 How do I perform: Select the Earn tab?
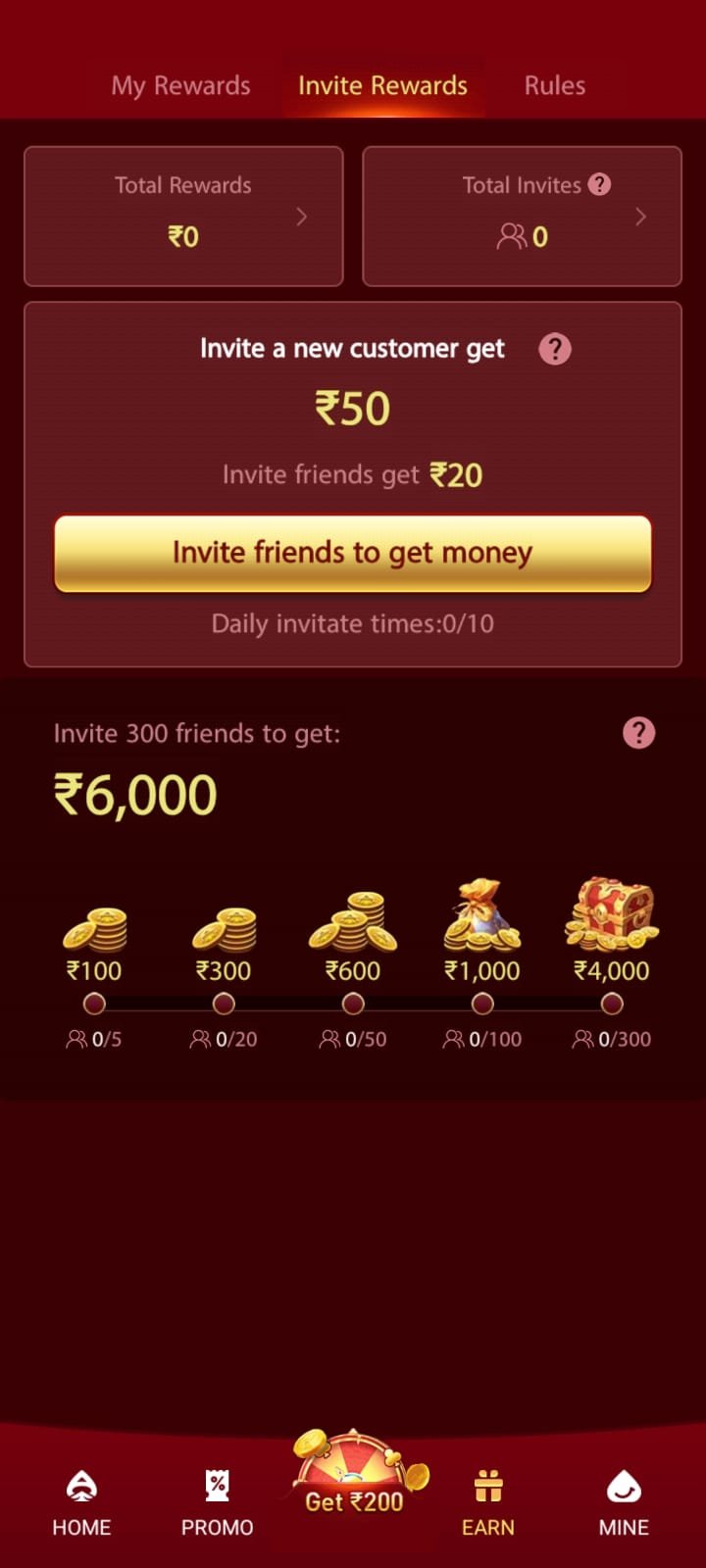tap(487, 1503)
